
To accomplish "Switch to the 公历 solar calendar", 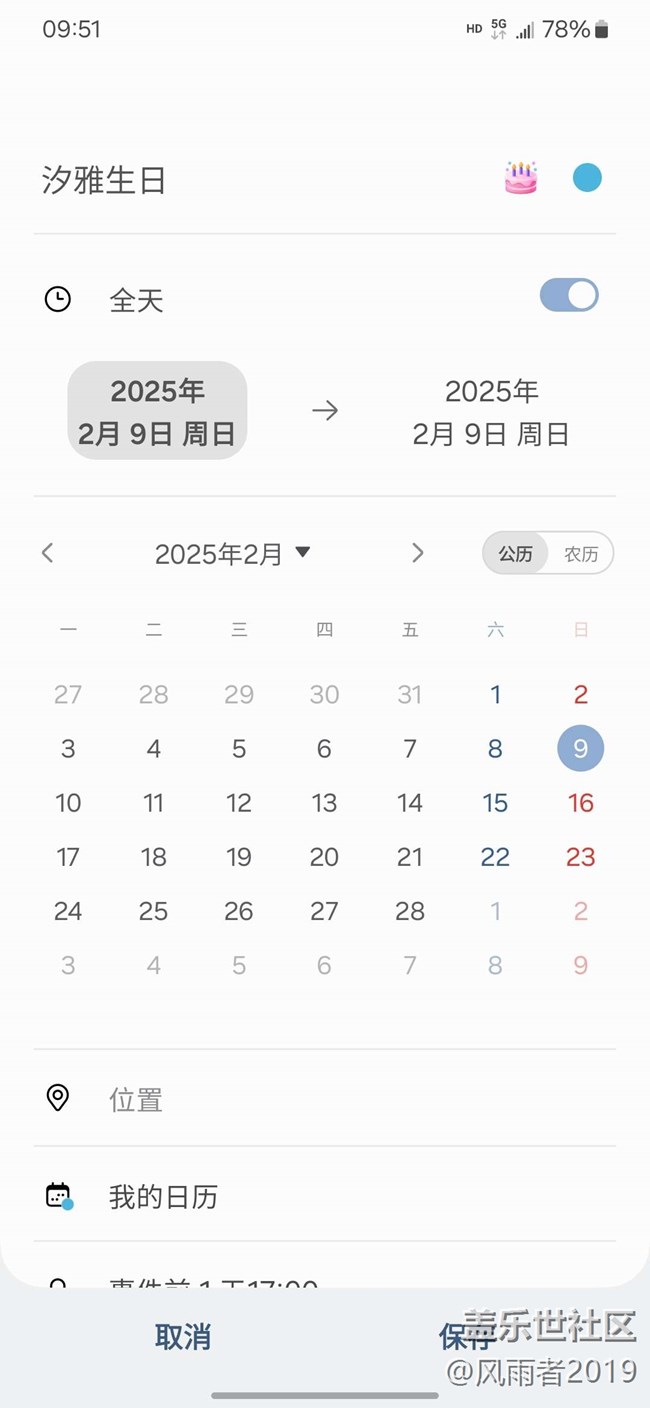I will [516, 553].
